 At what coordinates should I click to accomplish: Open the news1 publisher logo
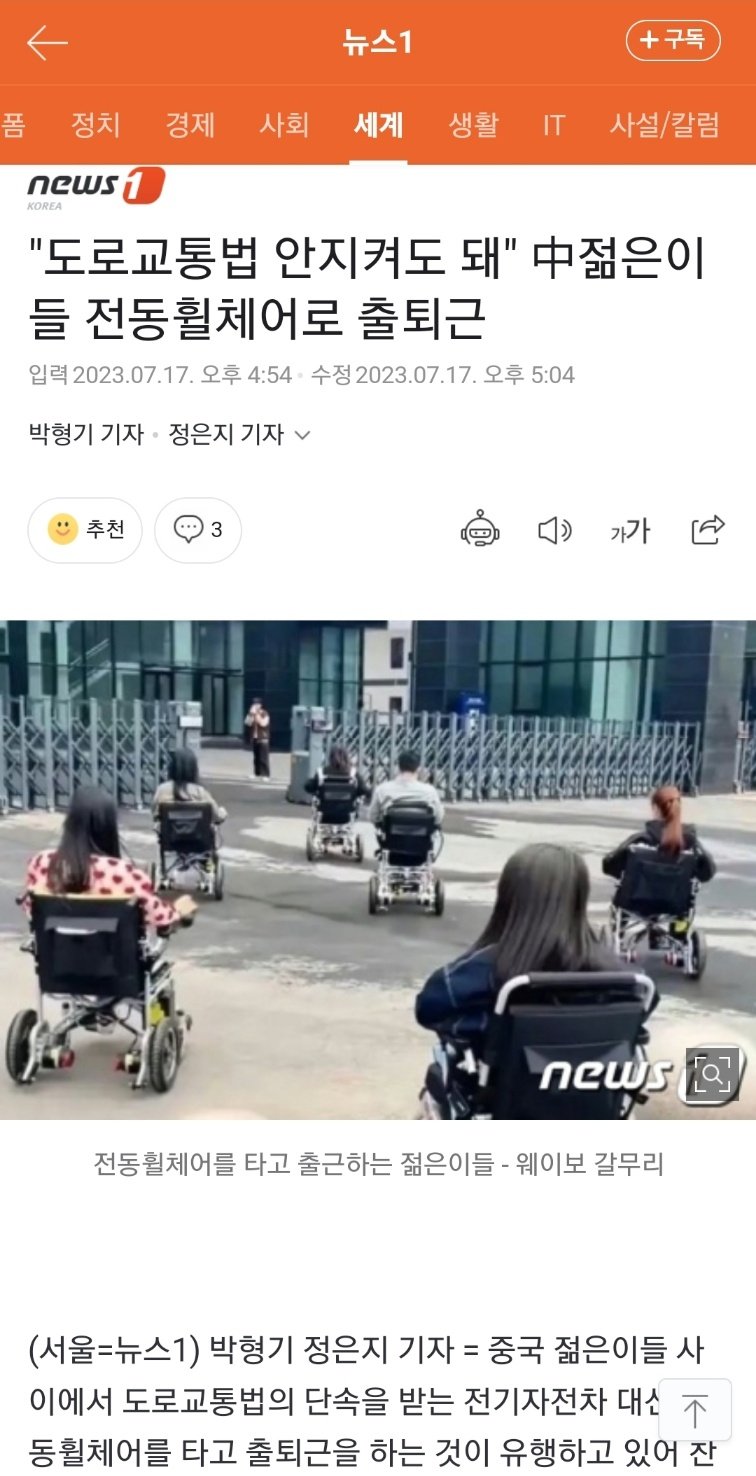coord(95,188)
